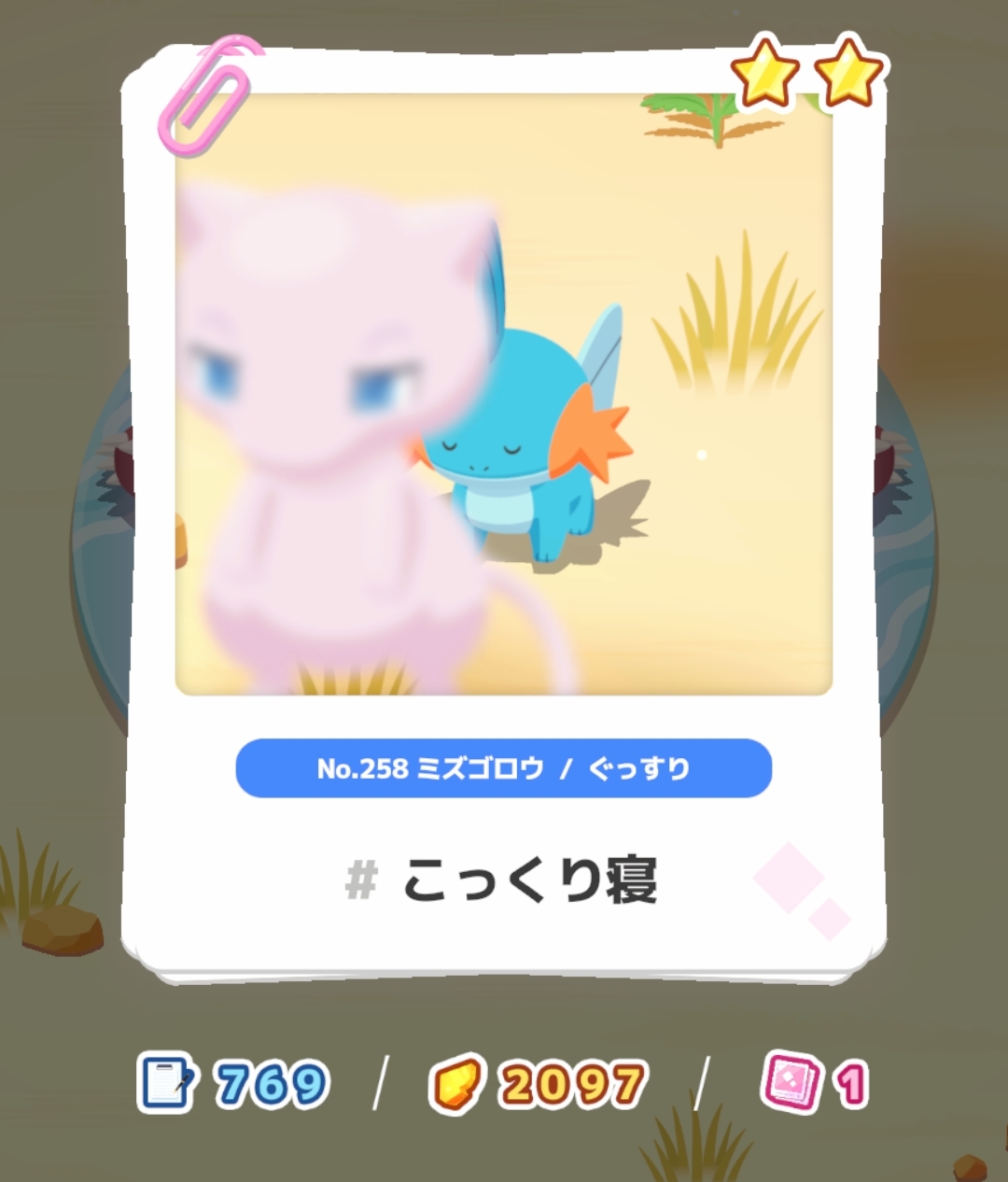Tap the ミズゴロウ sleep photo card
1008x1182 pixels.
[x=504, y=504]
